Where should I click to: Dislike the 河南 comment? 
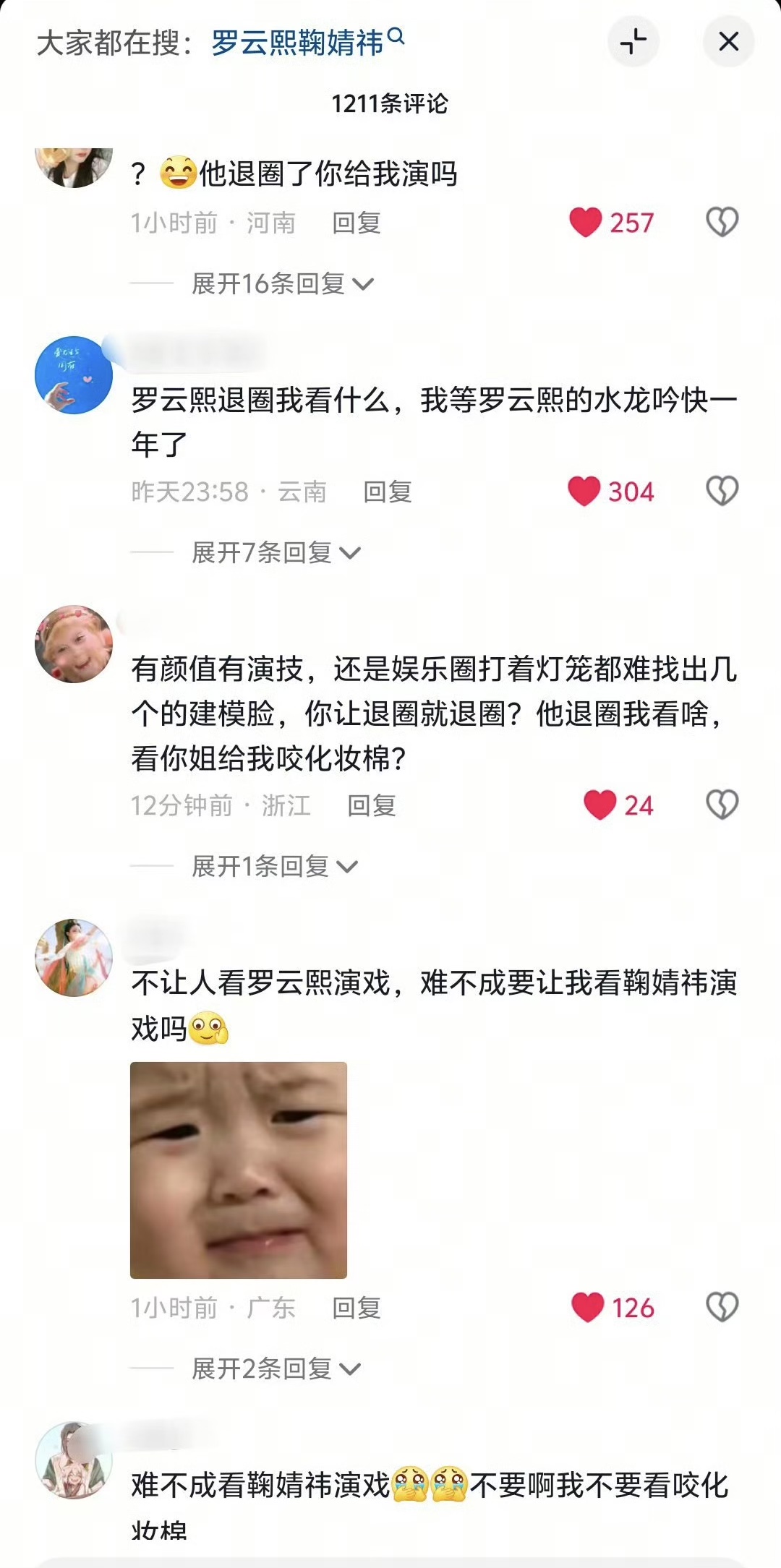[722, 222]
